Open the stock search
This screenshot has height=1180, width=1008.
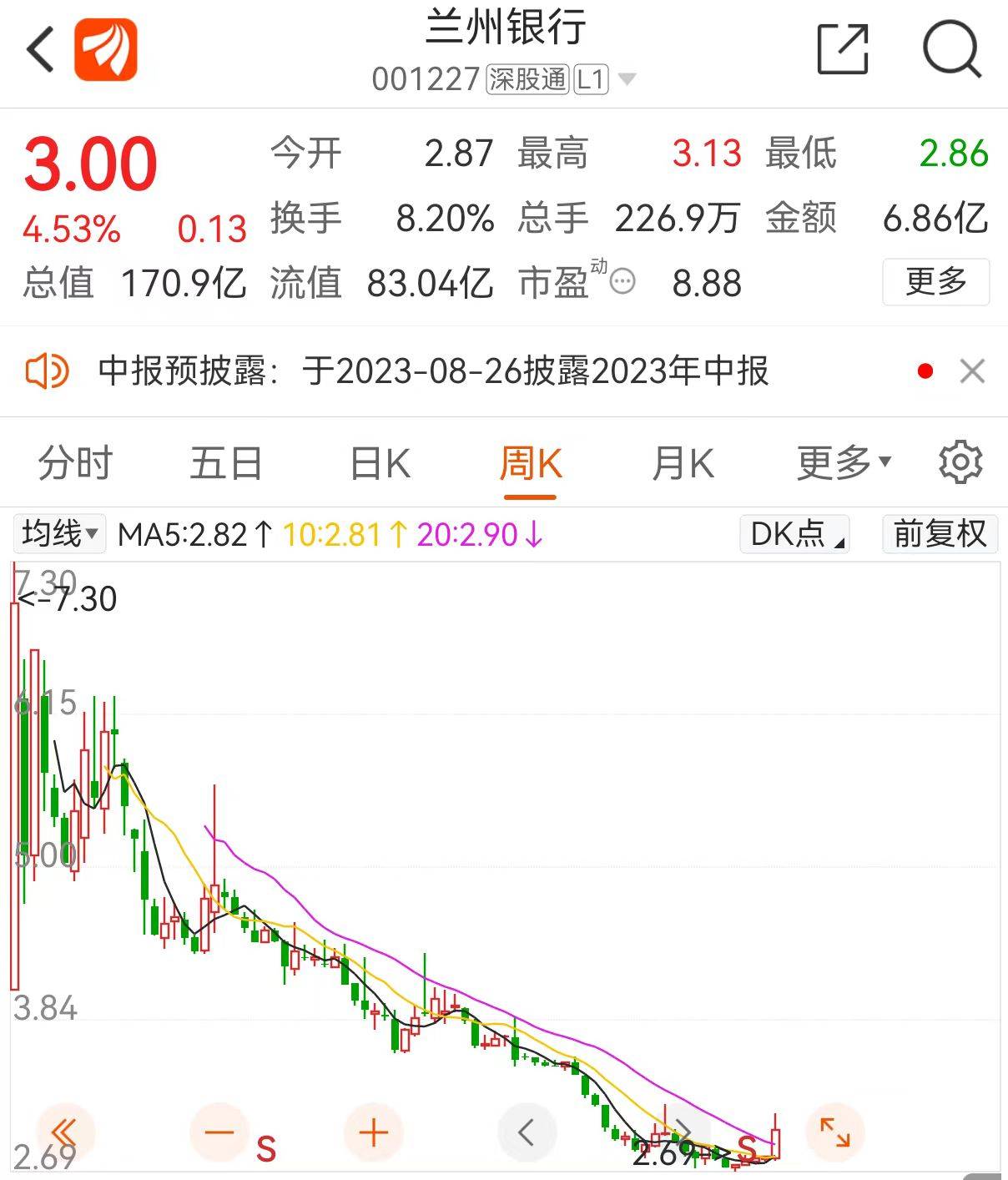(x=951, y=50)
